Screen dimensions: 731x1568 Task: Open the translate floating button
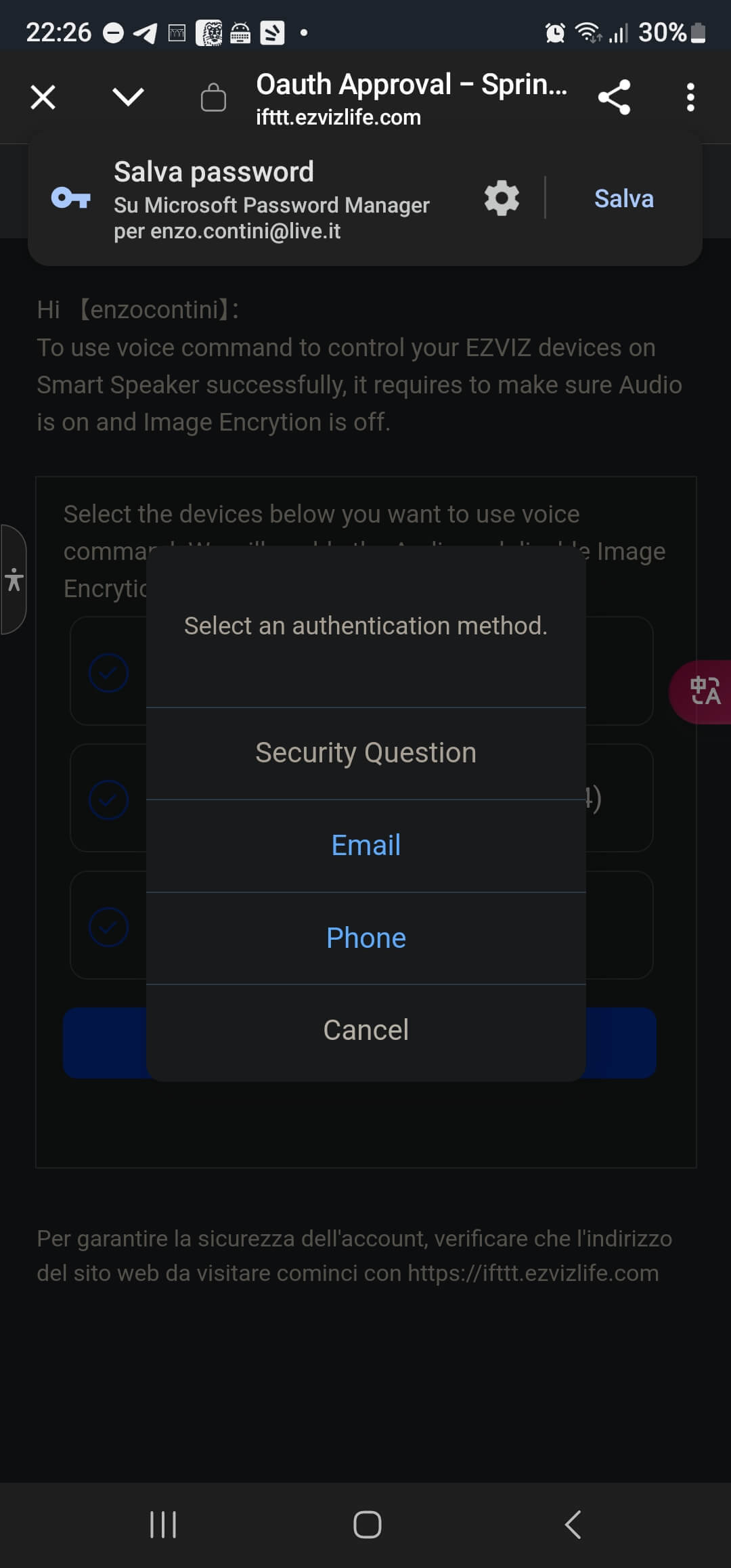[705, 691]
